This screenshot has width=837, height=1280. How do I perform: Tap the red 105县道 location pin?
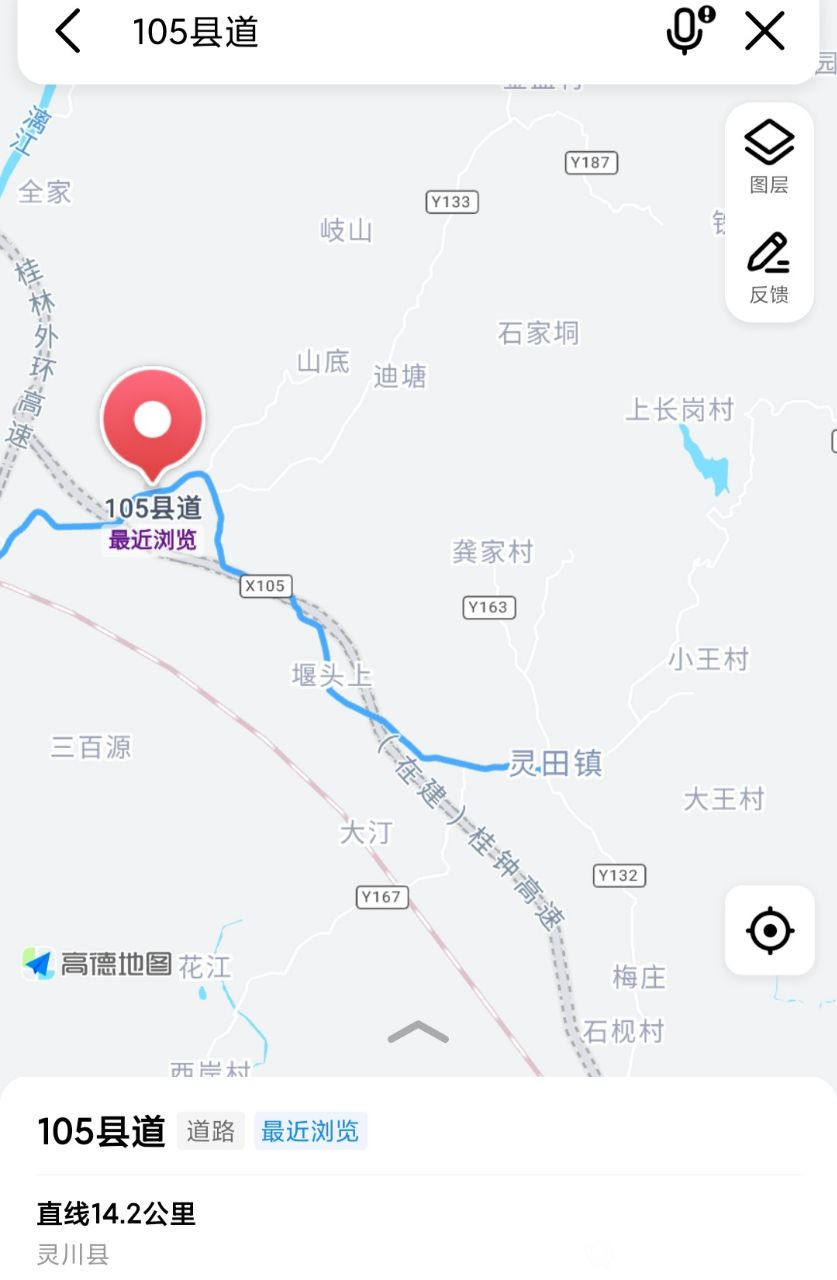coord(153,422)
